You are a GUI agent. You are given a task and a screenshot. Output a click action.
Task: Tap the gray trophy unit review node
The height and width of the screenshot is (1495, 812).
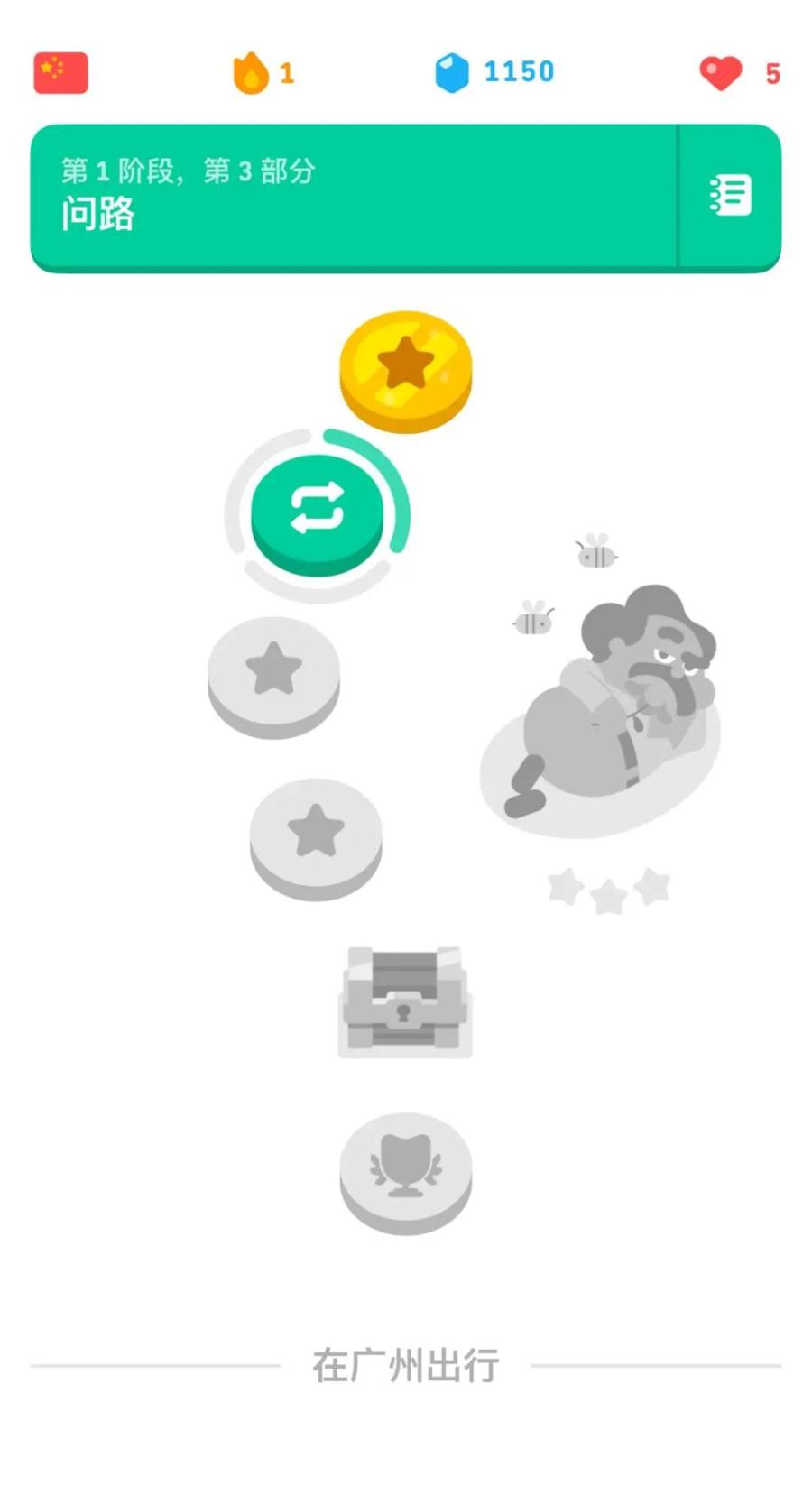[x=405, y=1167]
